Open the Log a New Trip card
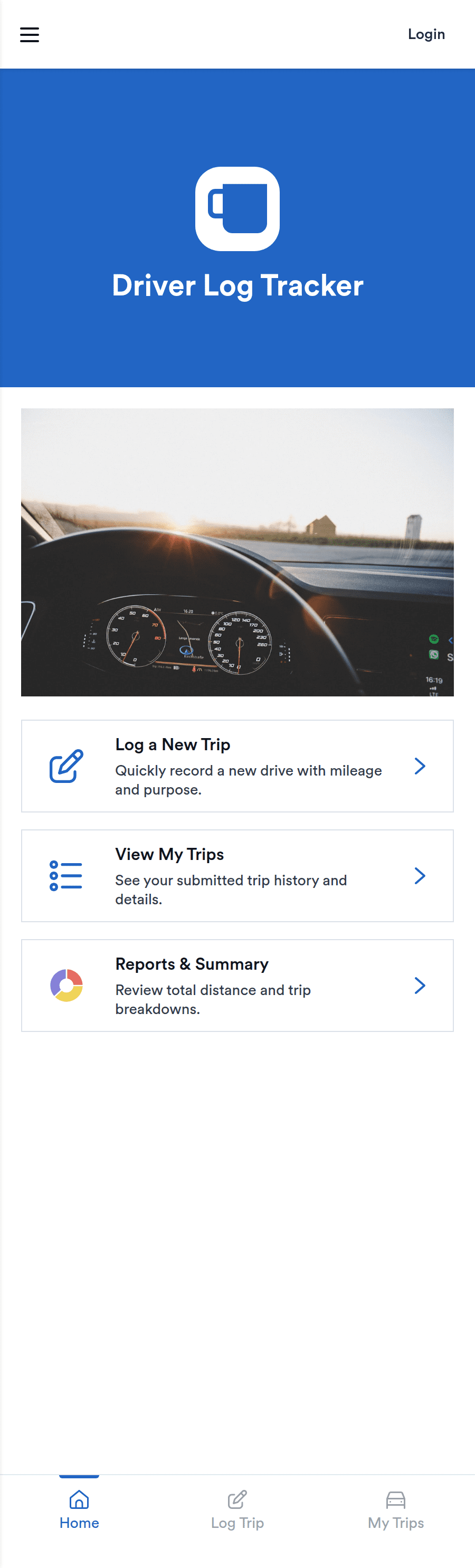The height and width of the screenshot is (1568, 475). click(237, 766)
